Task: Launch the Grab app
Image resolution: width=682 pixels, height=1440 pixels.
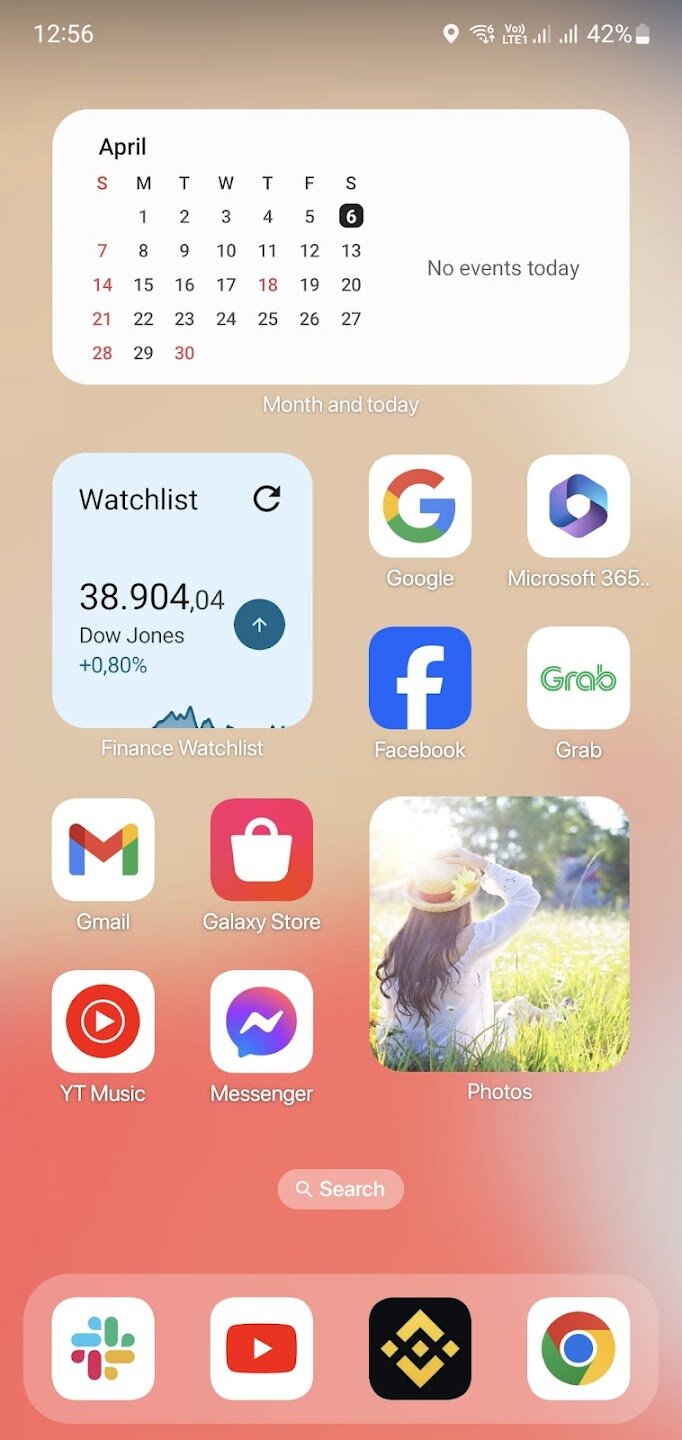Action: (578, 678)
